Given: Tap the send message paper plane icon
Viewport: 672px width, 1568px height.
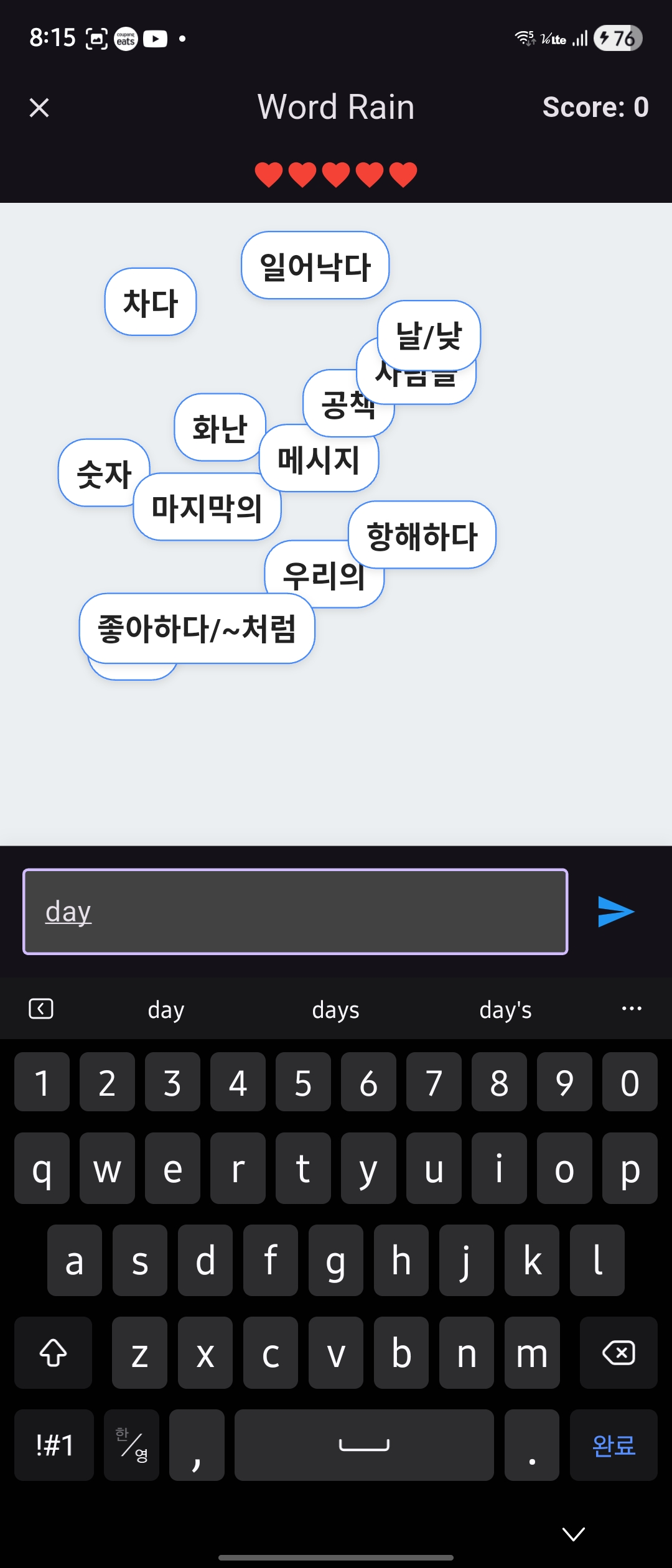Looking at the screenshot, I should (615, 910).
